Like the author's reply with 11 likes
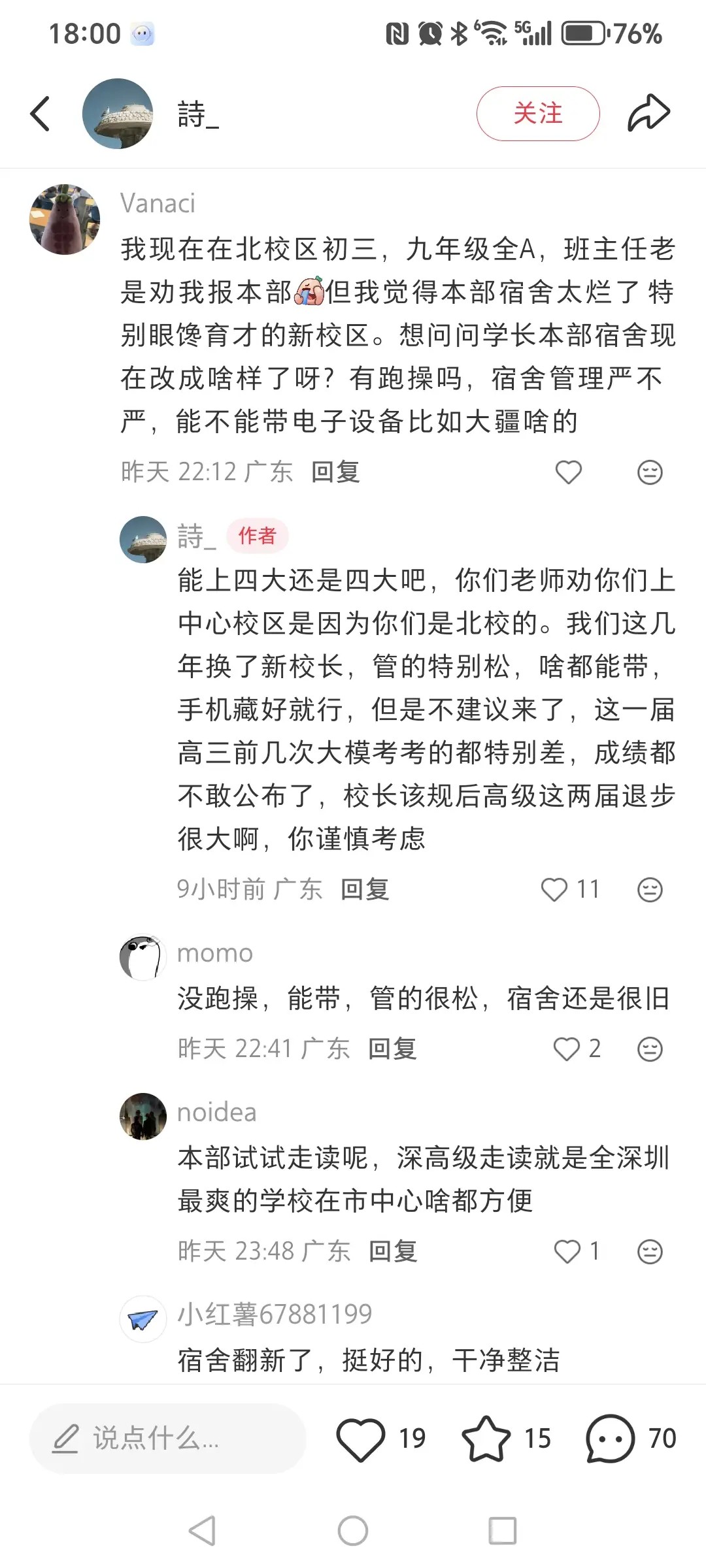This screenshot has height=1568, width=706. pos(554,889)
